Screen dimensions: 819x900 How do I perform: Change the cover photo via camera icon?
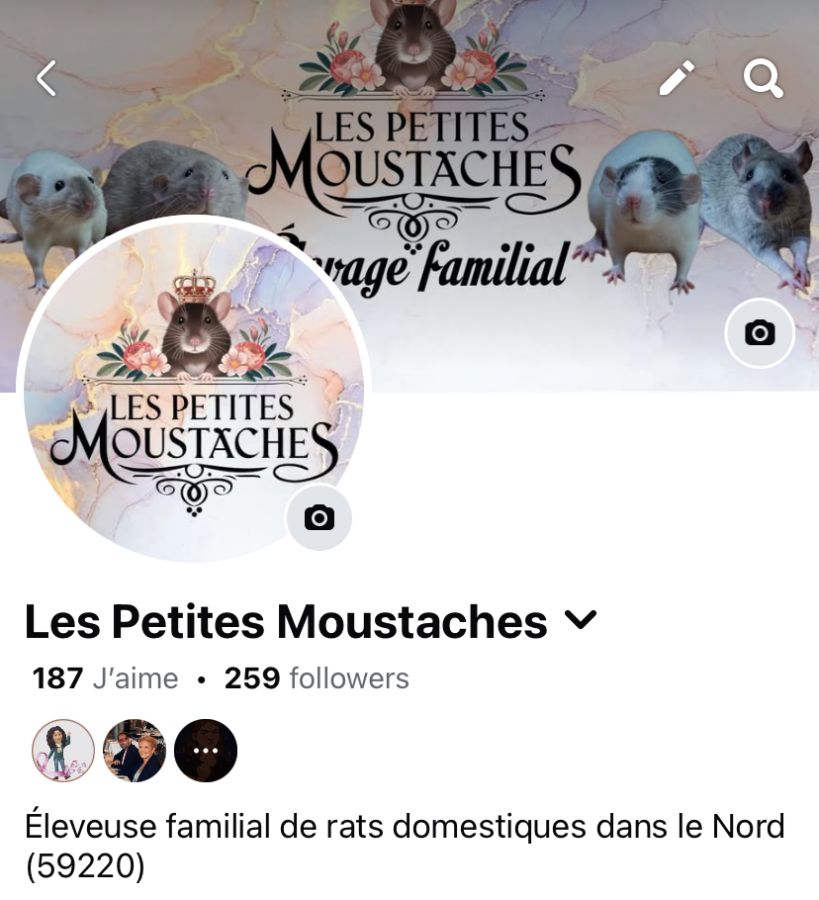(x=759, y=333)
